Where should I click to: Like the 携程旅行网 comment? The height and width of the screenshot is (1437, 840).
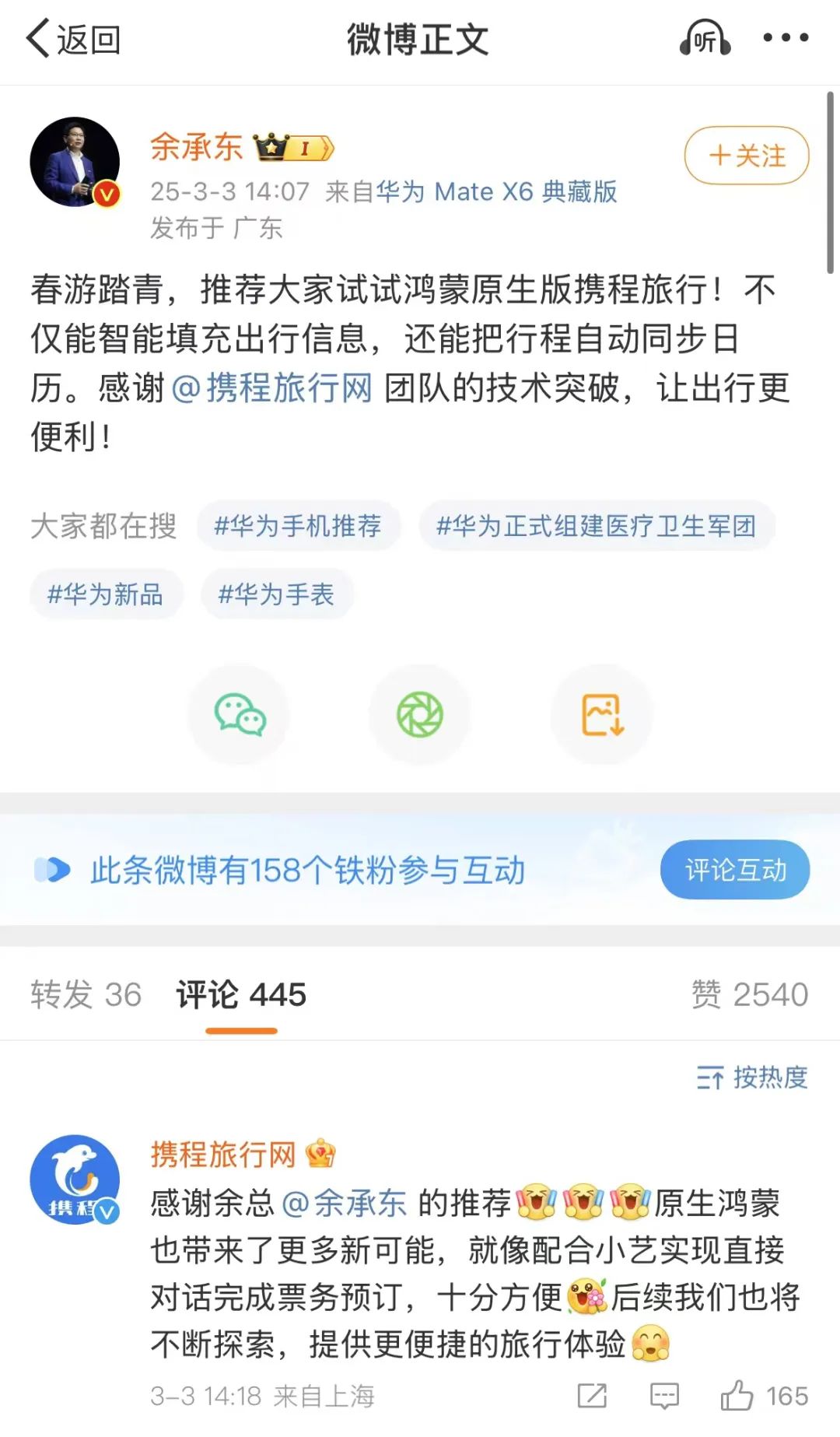[737, 1396]
